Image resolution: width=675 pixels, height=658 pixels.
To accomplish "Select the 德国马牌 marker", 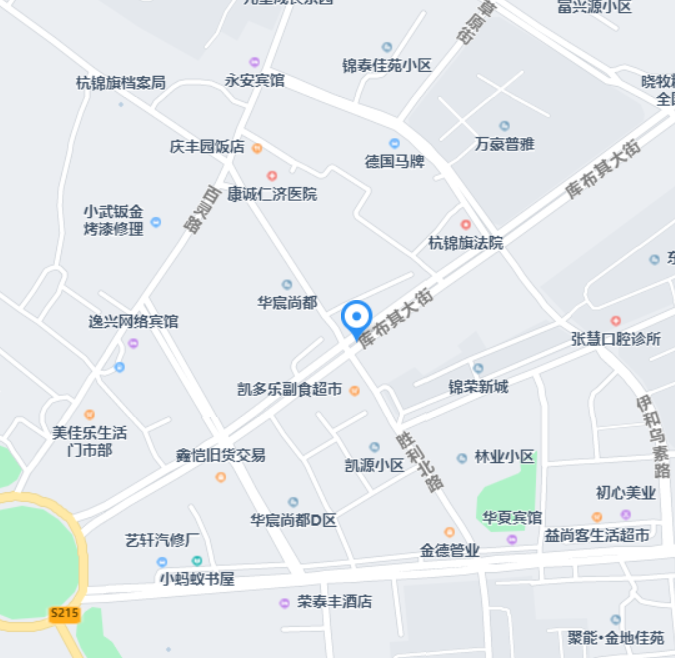I will pyautogui.click(x=394, y=144).
